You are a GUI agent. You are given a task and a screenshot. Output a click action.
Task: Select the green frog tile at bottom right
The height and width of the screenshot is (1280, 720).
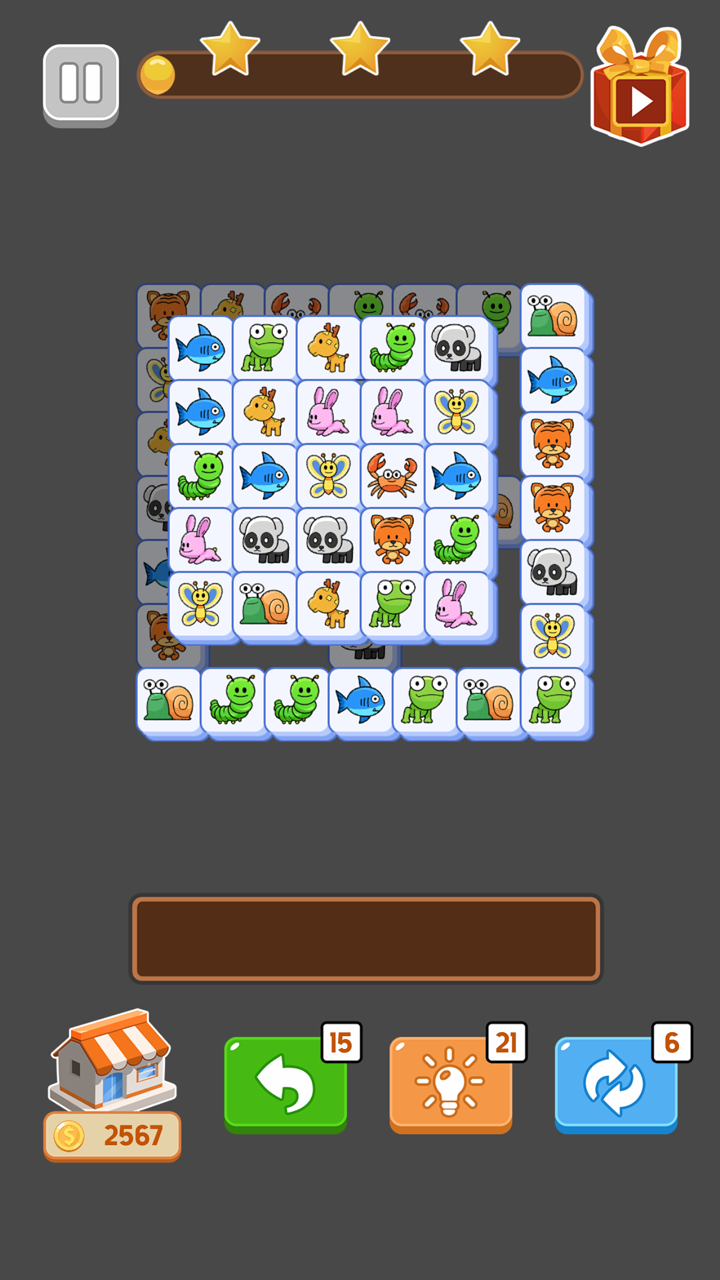(554, 702)
